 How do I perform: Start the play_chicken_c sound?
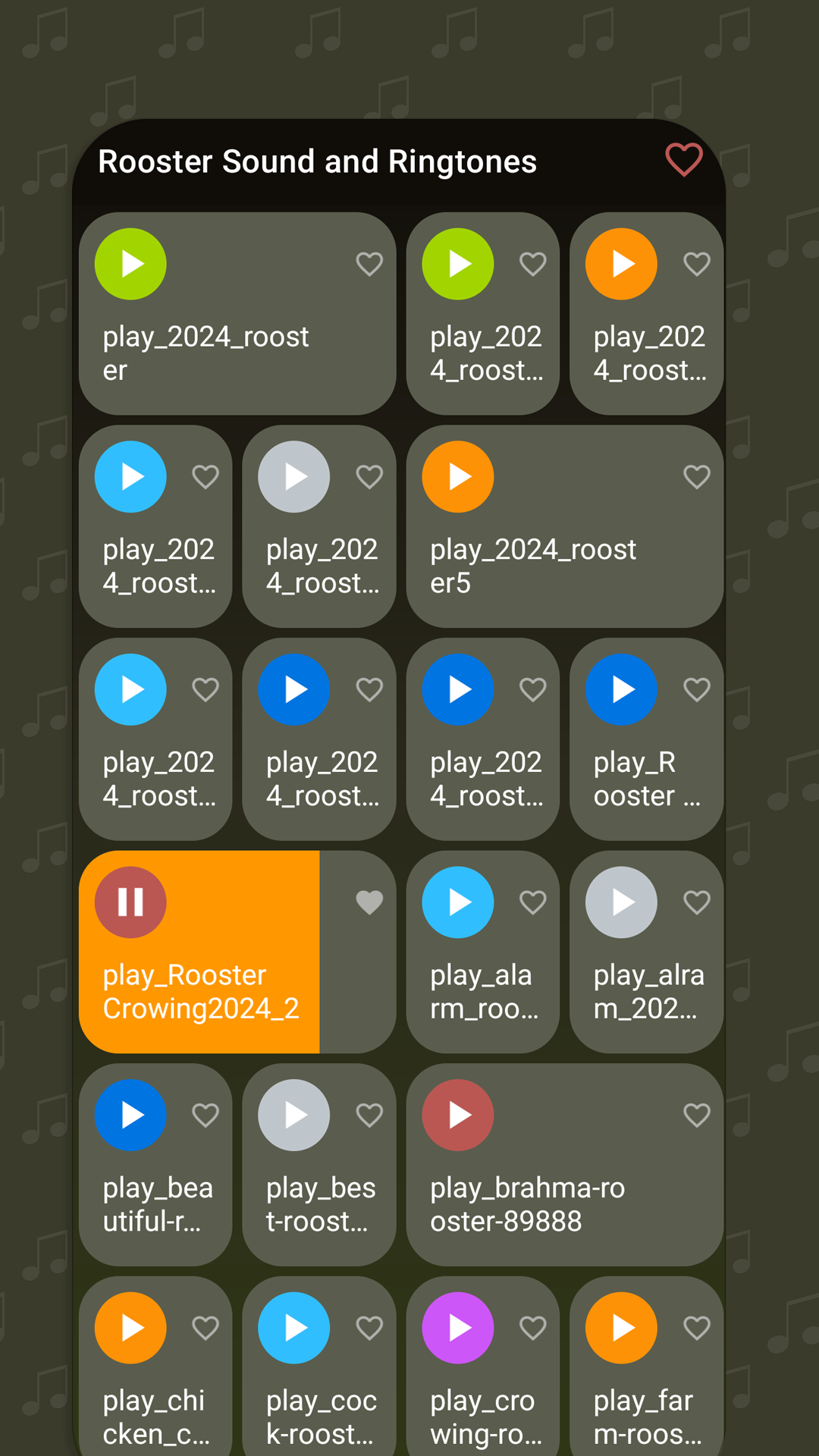click(130, 1328)
